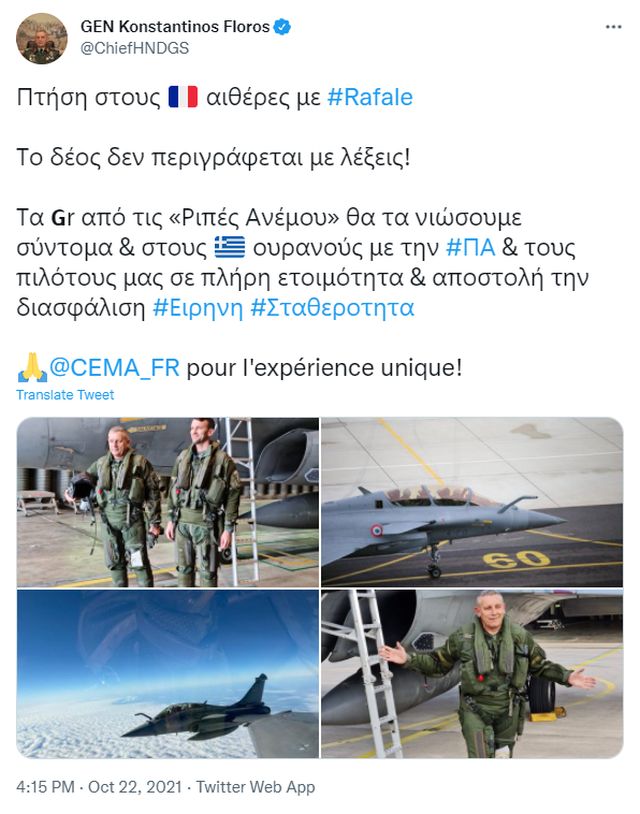Screen dimensions: 640x814
Task: View photo of jet flying above clouds
Action: (167, 673)
